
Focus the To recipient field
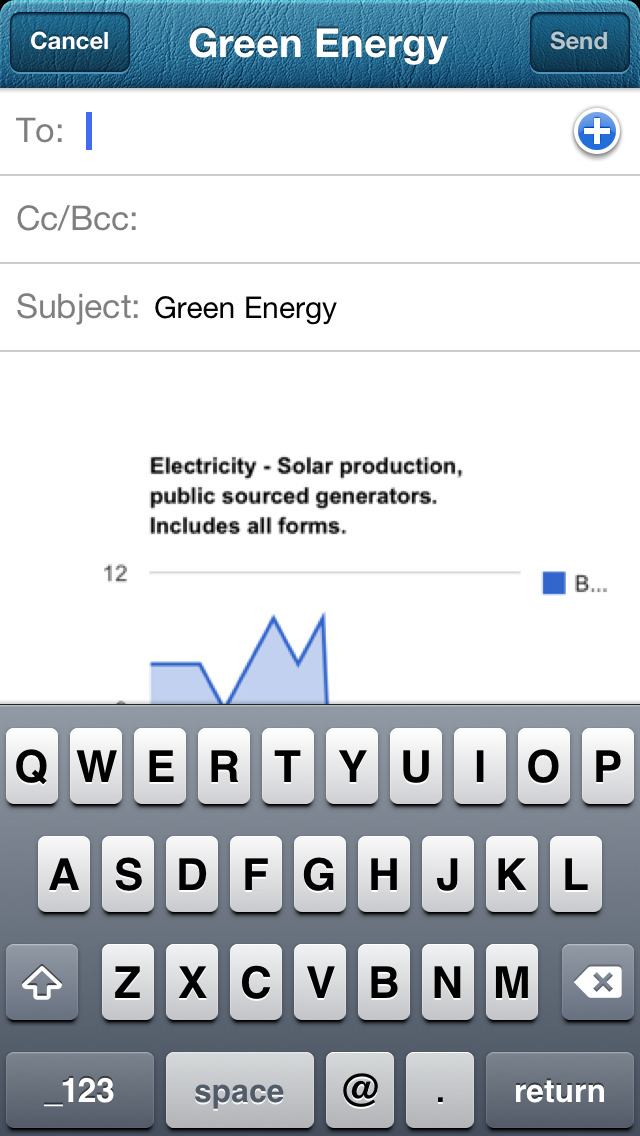(320, 132)
